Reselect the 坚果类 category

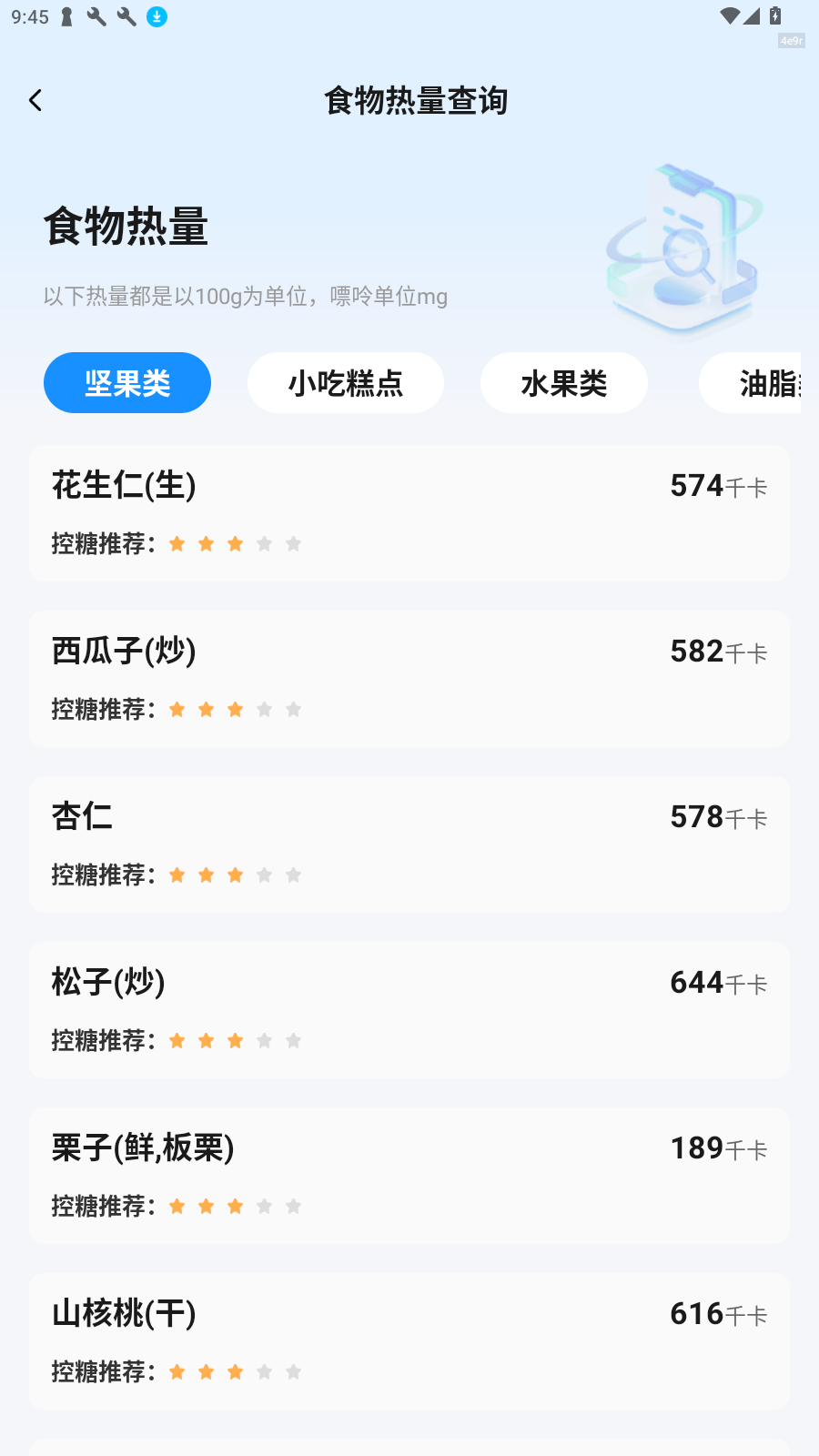(x=126, y=382)
